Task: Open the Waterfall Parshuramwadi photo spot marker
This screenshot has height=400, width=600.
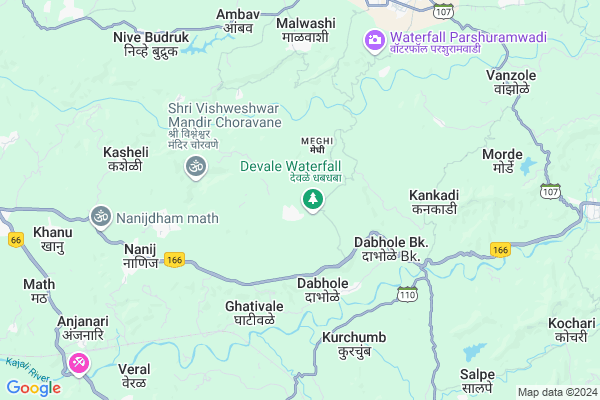Action: (373, 41)
